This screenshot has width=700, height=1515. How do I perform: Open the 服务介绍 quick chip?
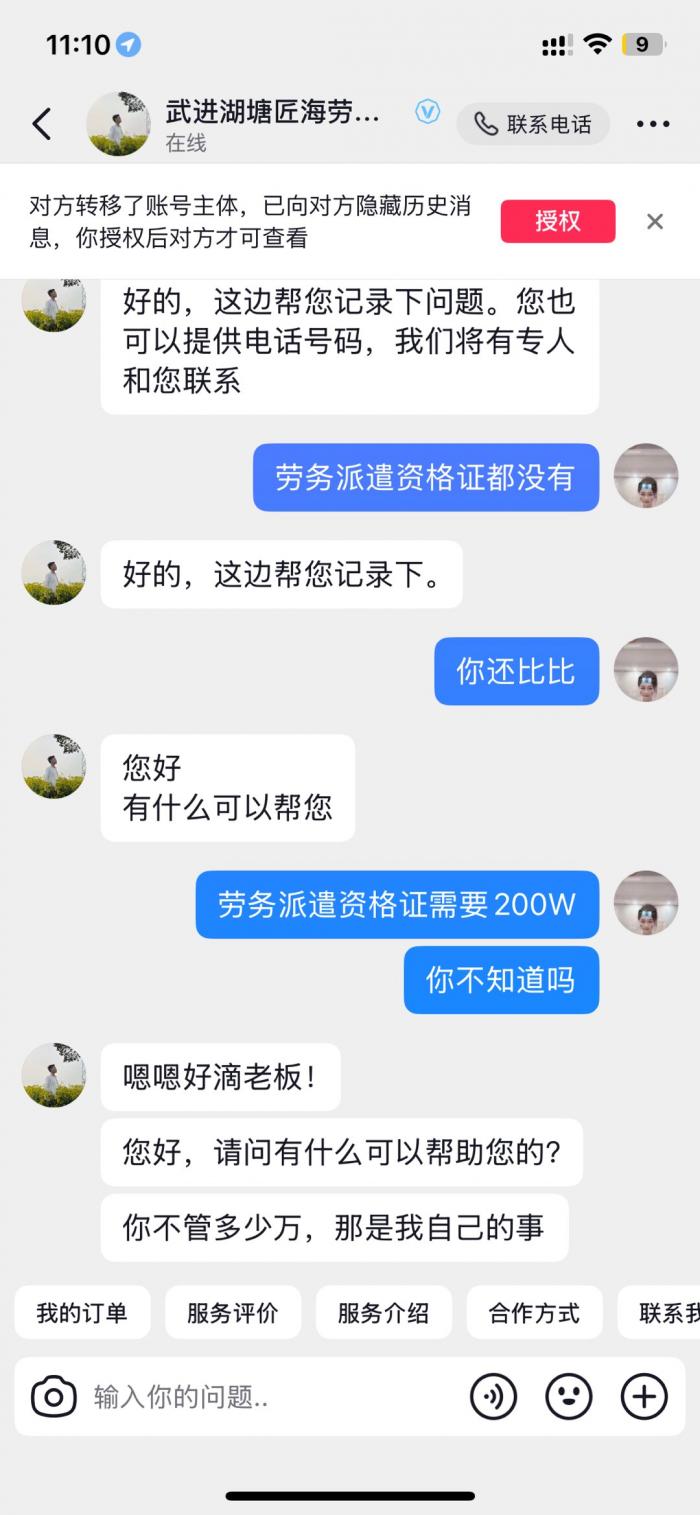click(x=383, y=1313)
